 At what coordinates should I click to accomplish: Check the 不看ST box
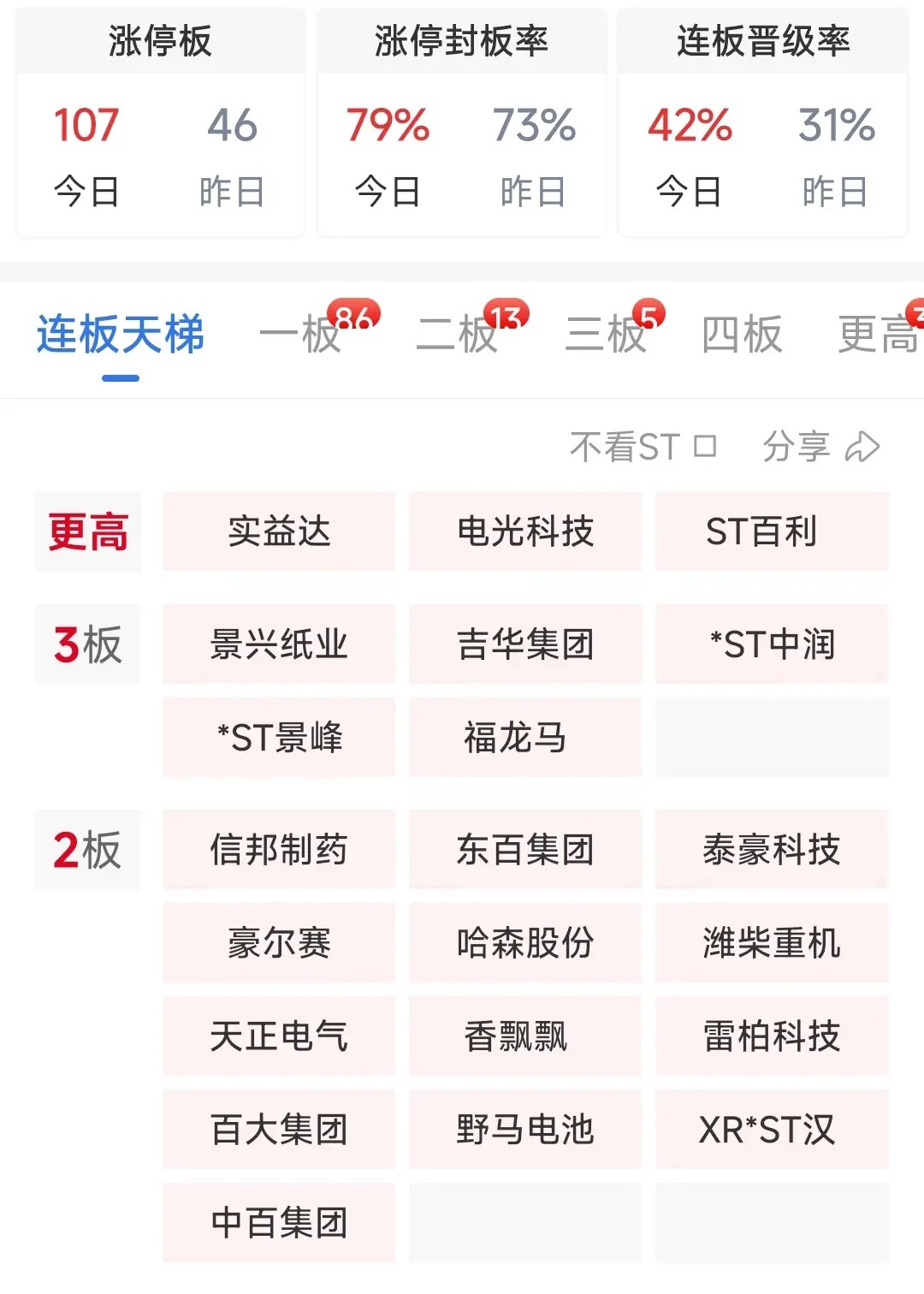[x=704, y=446]
